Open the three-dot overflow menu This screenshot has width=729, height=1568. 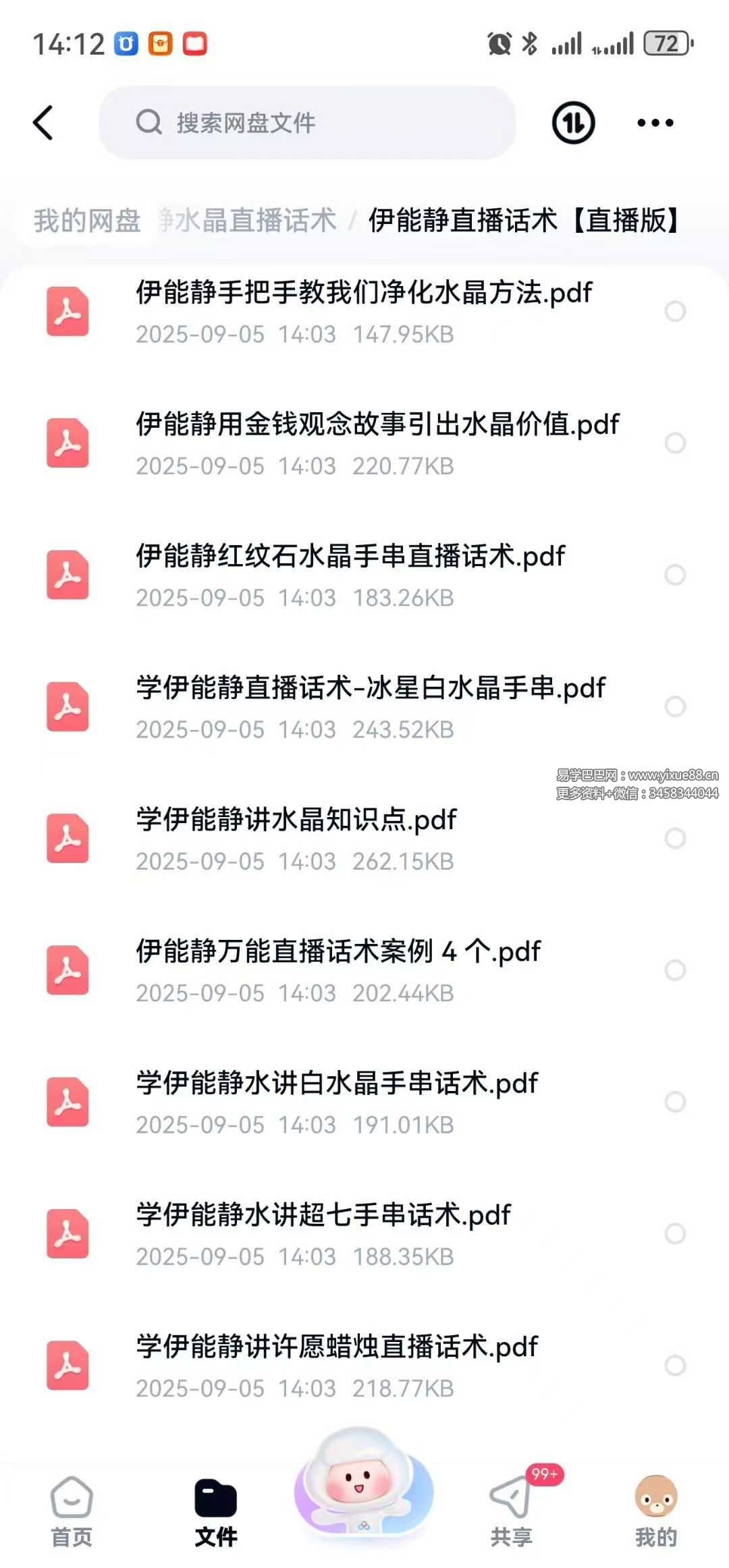(x=655, y=123)
